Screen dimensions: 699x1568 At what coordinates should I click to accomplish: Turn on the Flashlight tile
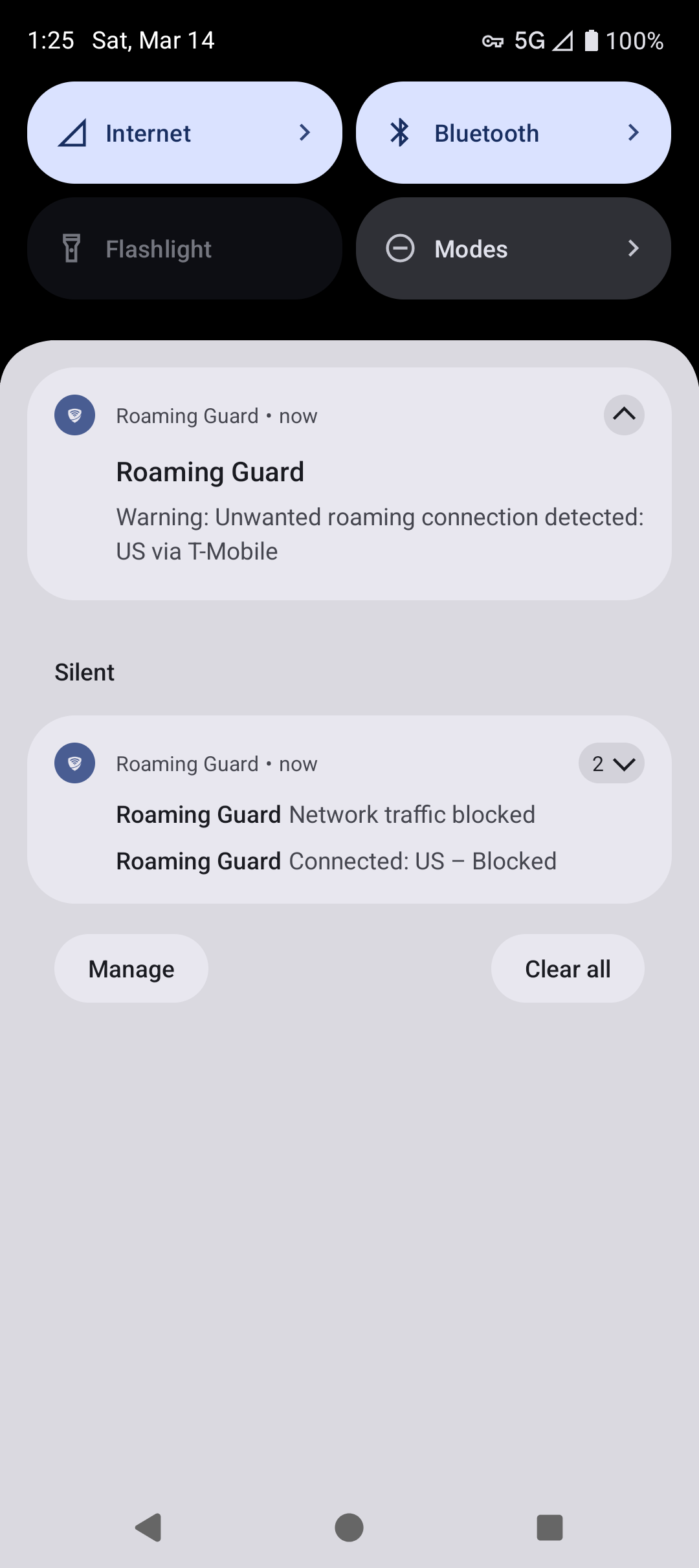pos(184,248)
